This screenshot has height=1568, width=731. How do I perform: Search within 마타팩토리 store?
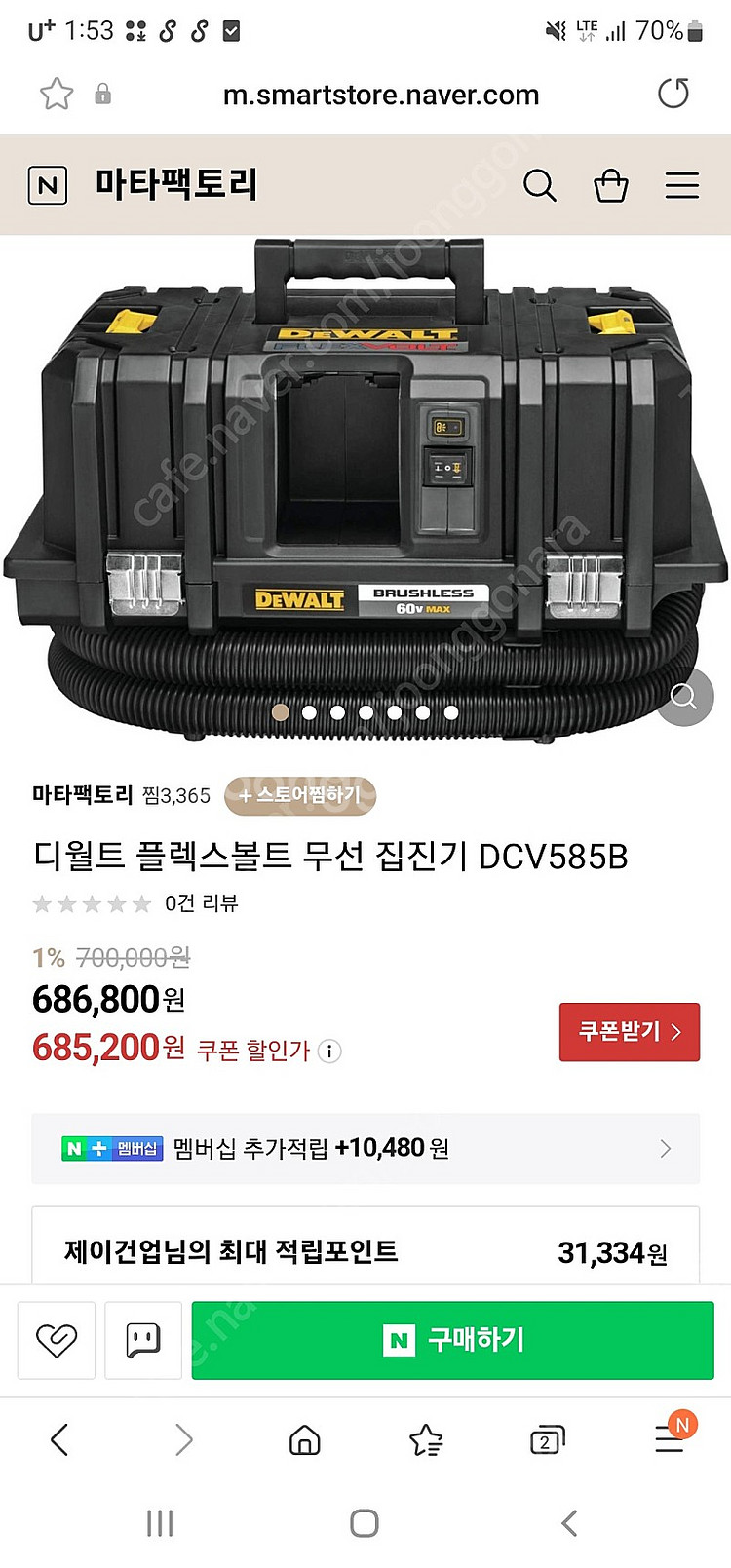[x=539, y=185]
